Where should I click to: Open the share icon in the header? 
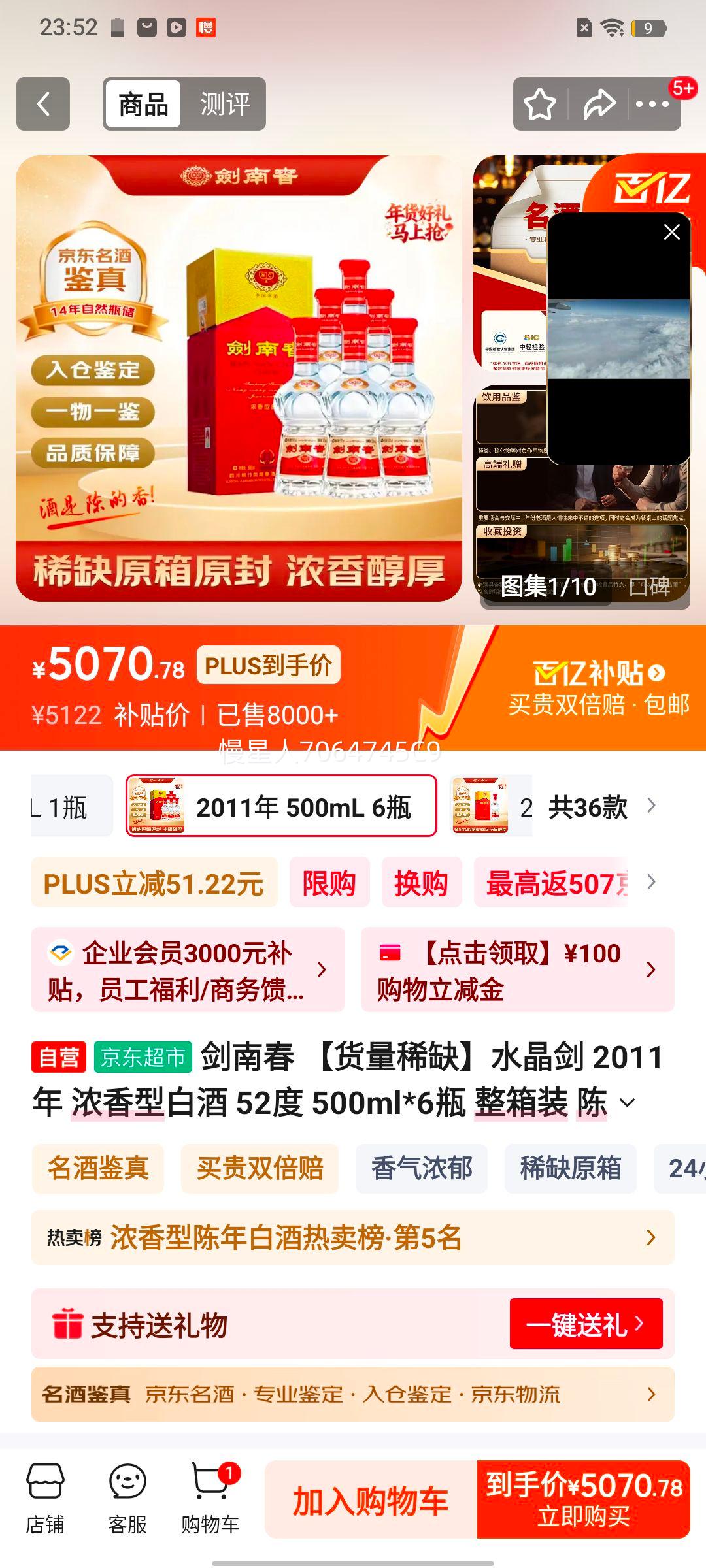coord(599,103)
